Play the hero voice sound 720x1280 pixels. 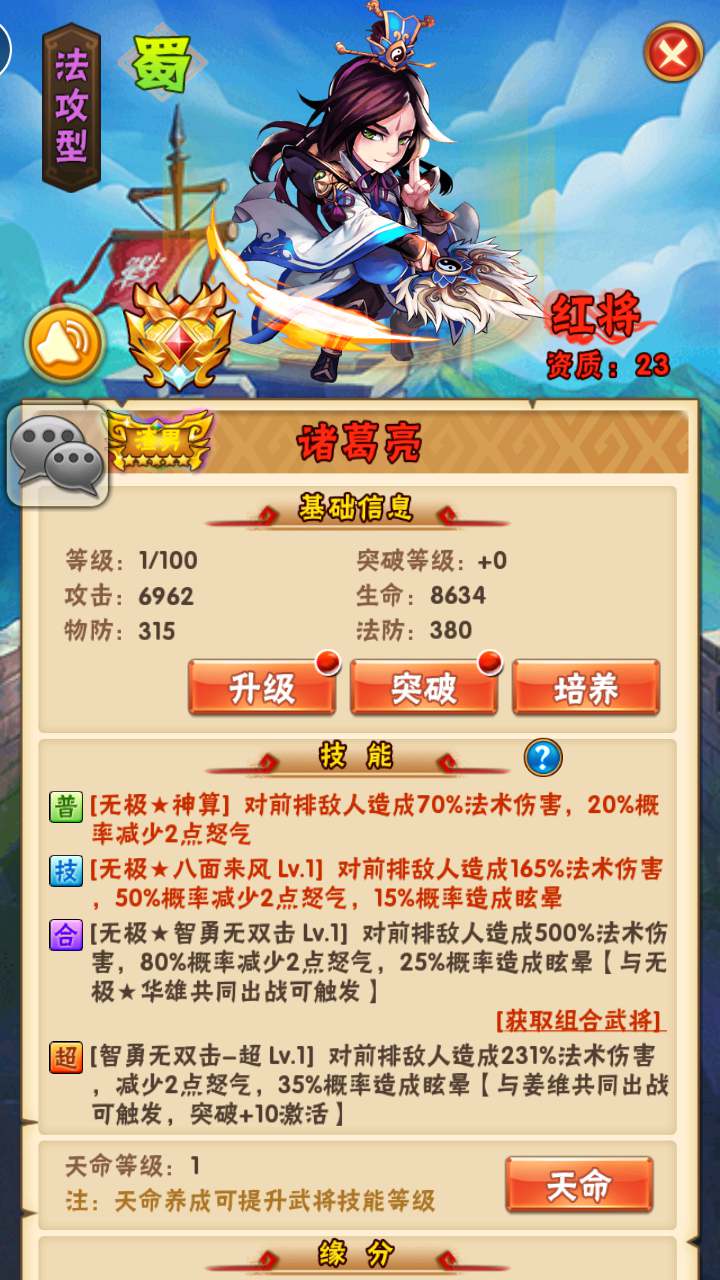click(65, 343)
